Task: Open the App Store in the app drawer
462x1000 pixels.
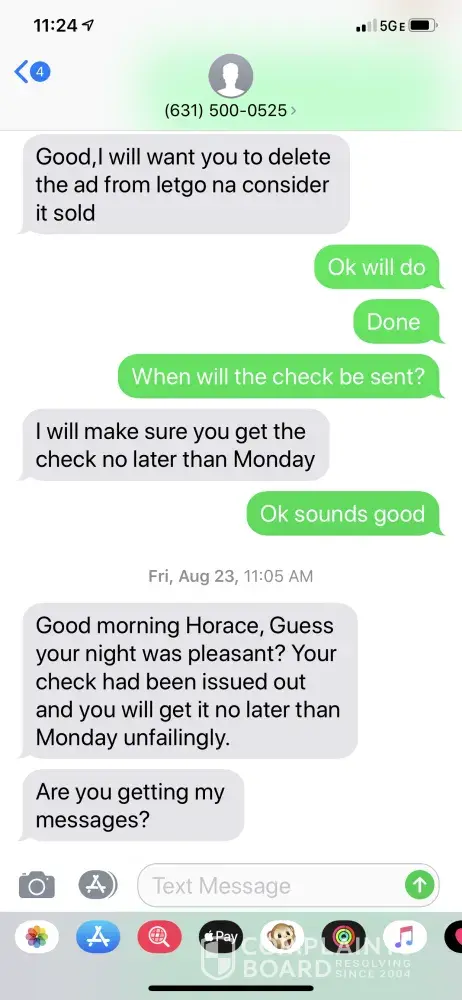Action: 98,937
